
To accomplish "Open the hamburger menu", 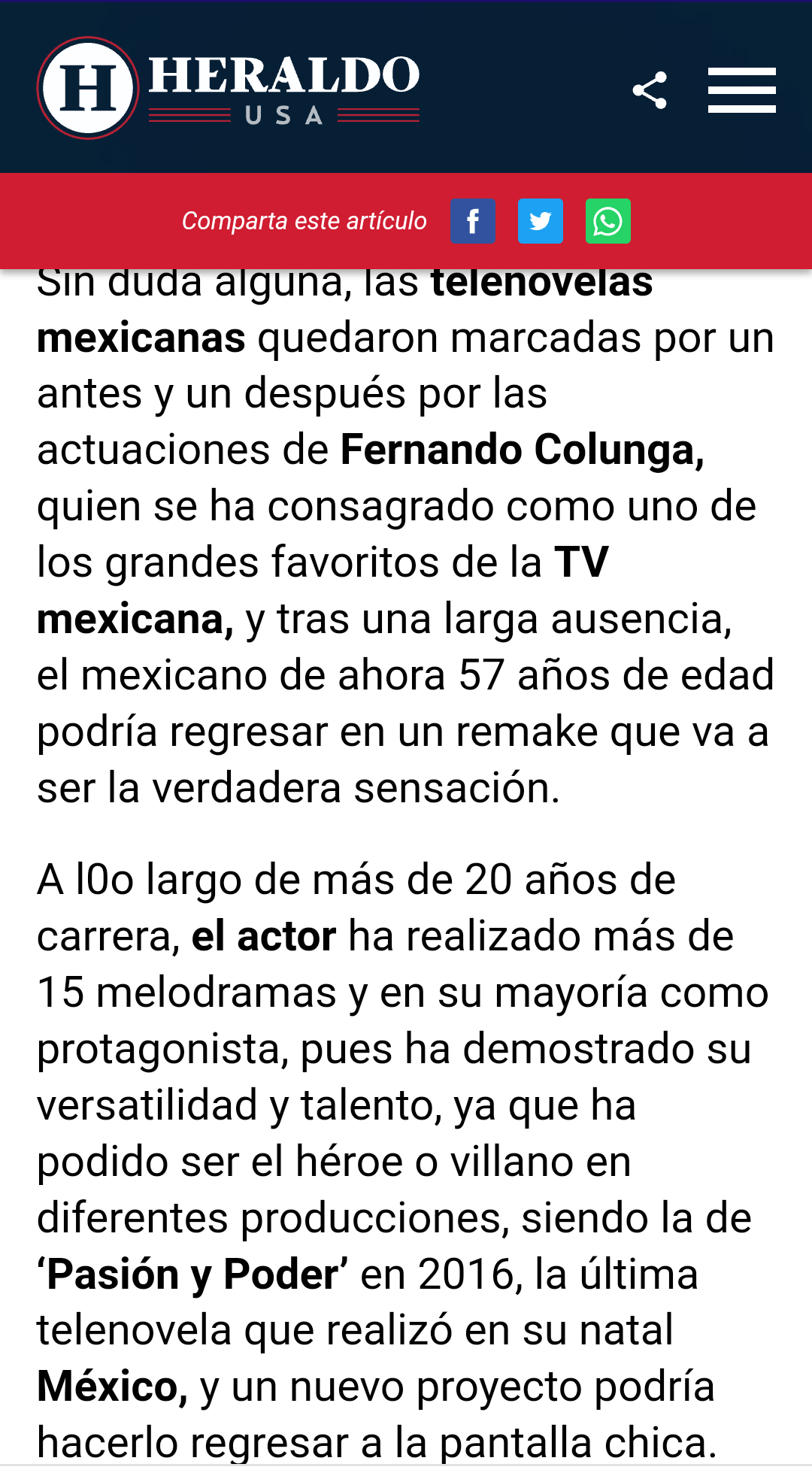I will (741, 90).
